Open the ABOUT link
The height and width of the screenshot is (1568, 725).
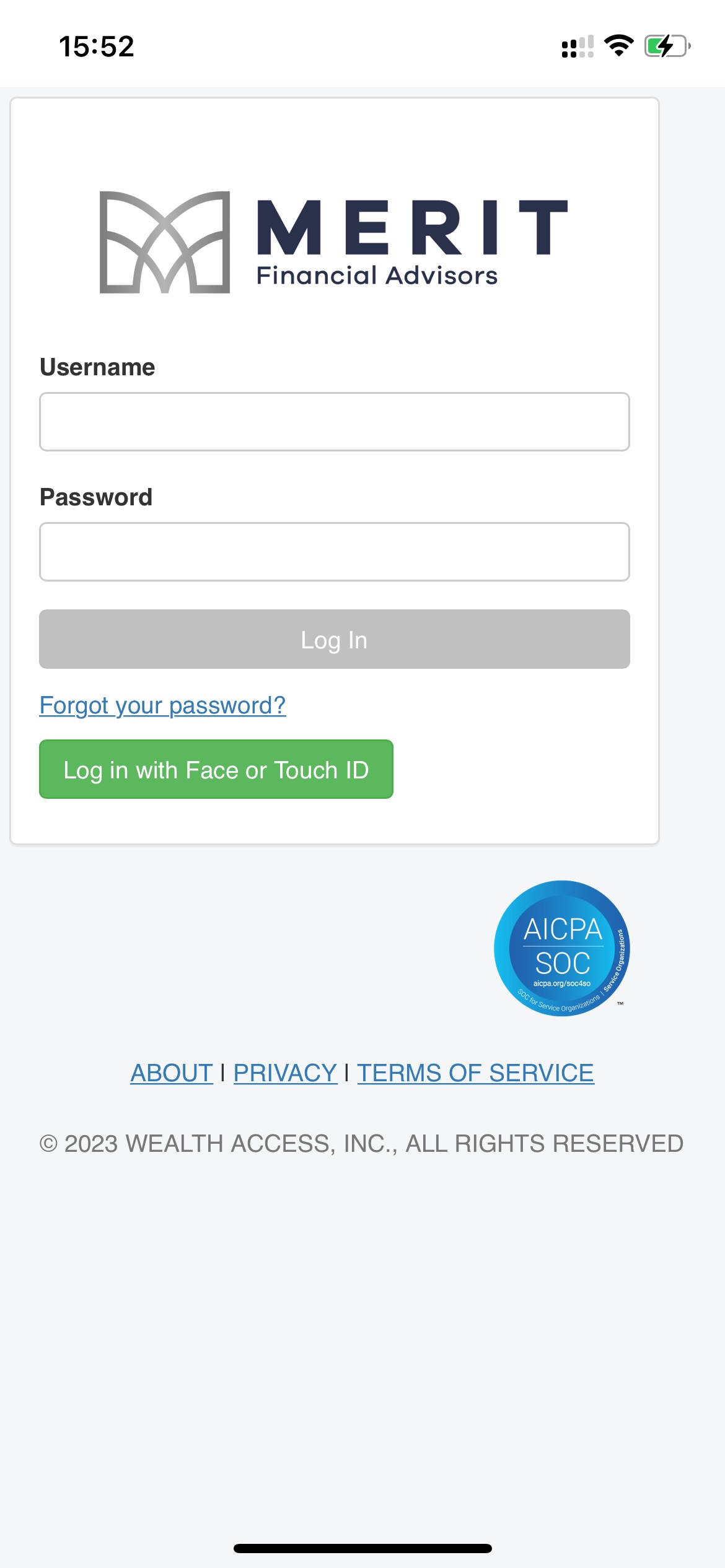click(172, 1073)
